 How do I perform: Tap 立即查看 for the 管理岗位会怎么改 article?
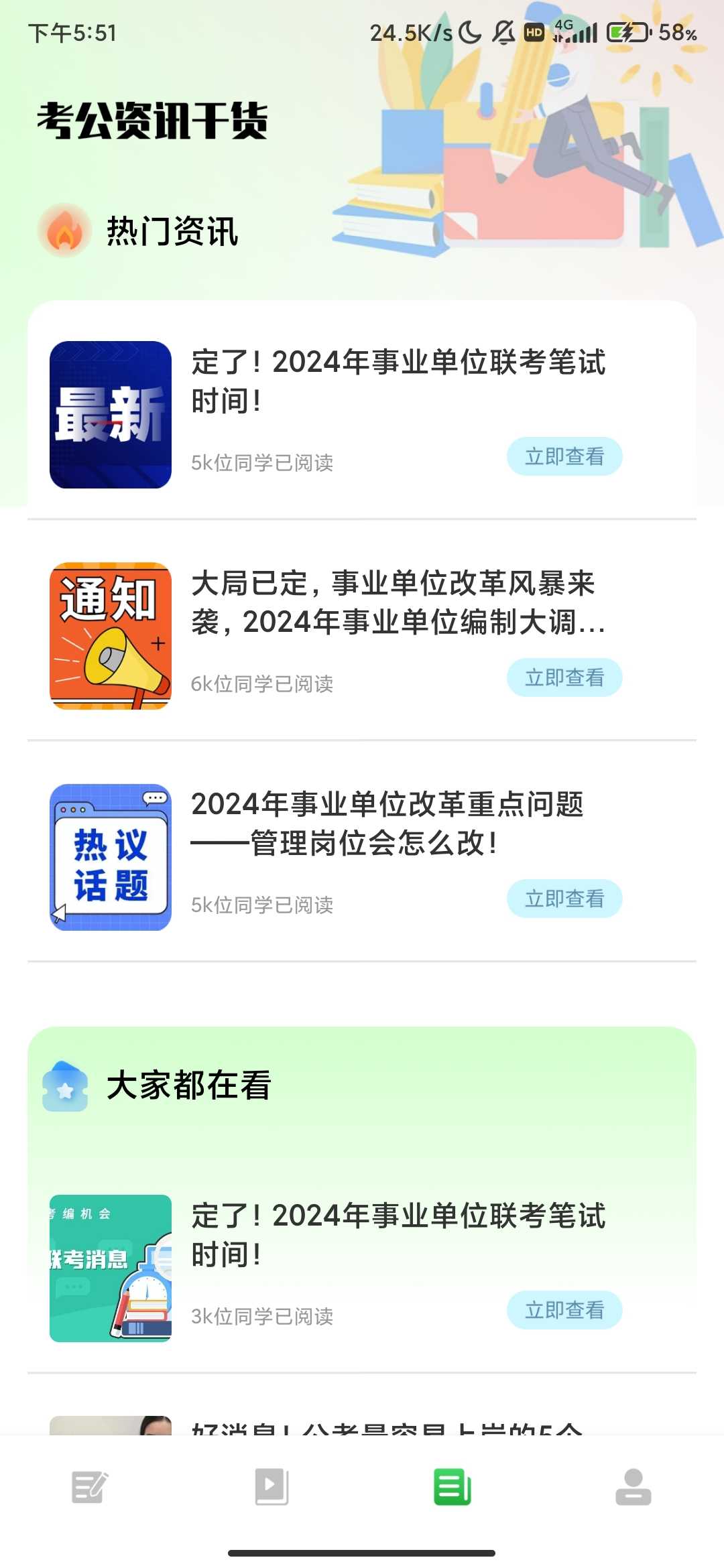564,899
